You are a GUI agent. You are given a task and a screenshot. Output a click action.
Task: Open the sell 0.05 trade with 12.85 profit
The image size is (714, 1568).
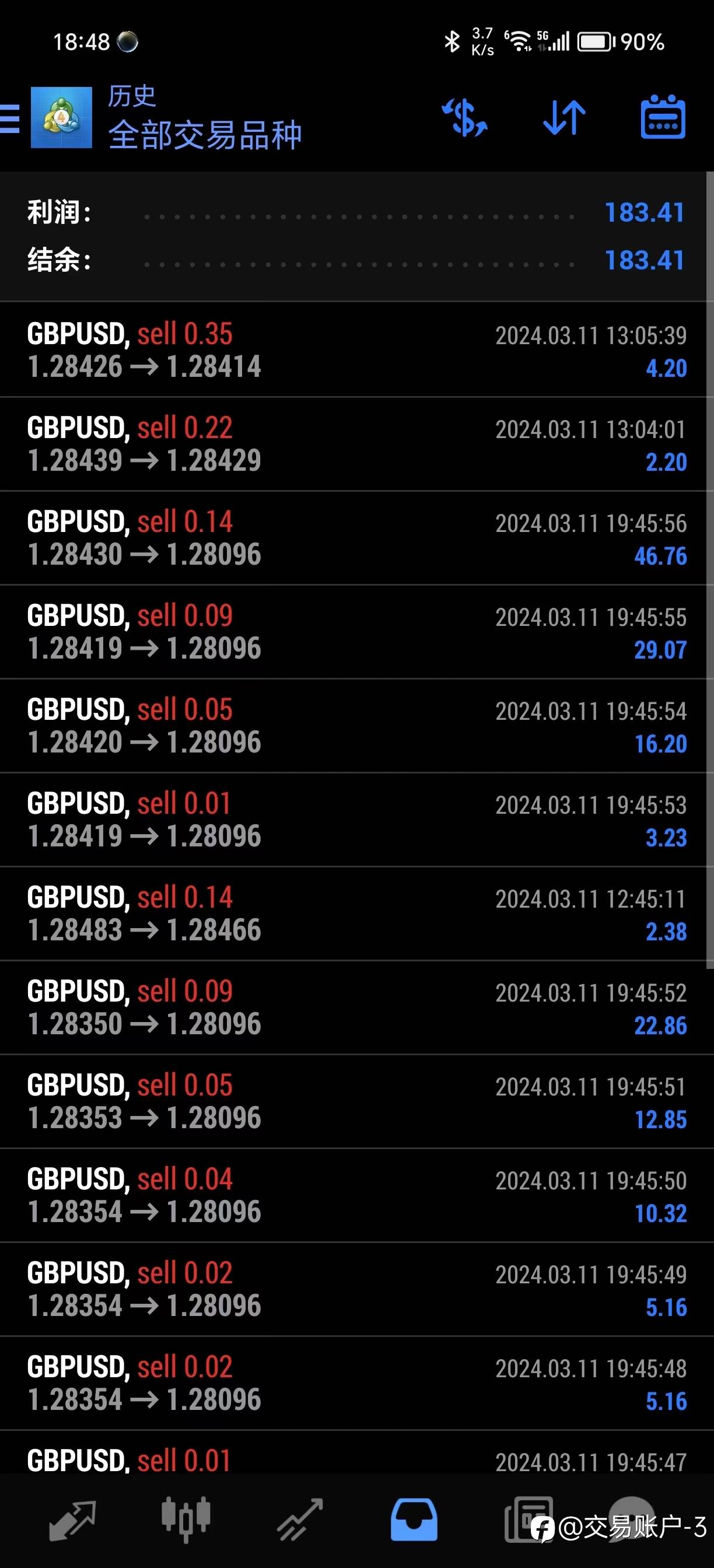[356, 1101]
